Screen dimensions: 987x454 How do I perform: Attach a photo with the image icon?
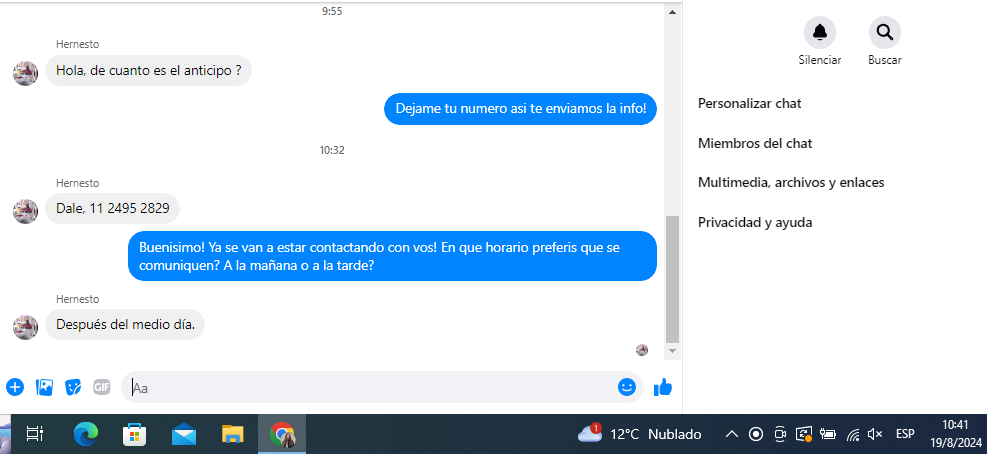(x=44, y=387)
